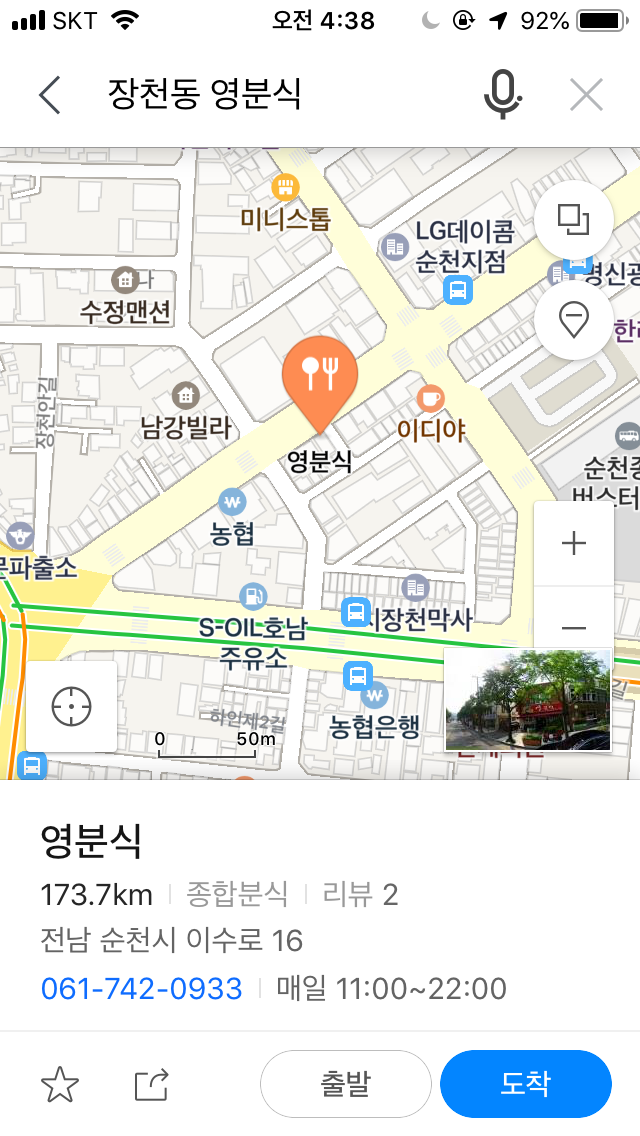Screen dimensions: 640x1136
Task: Set as departure with 출발
Action: pyautogui.click(x=345, y=1084)
